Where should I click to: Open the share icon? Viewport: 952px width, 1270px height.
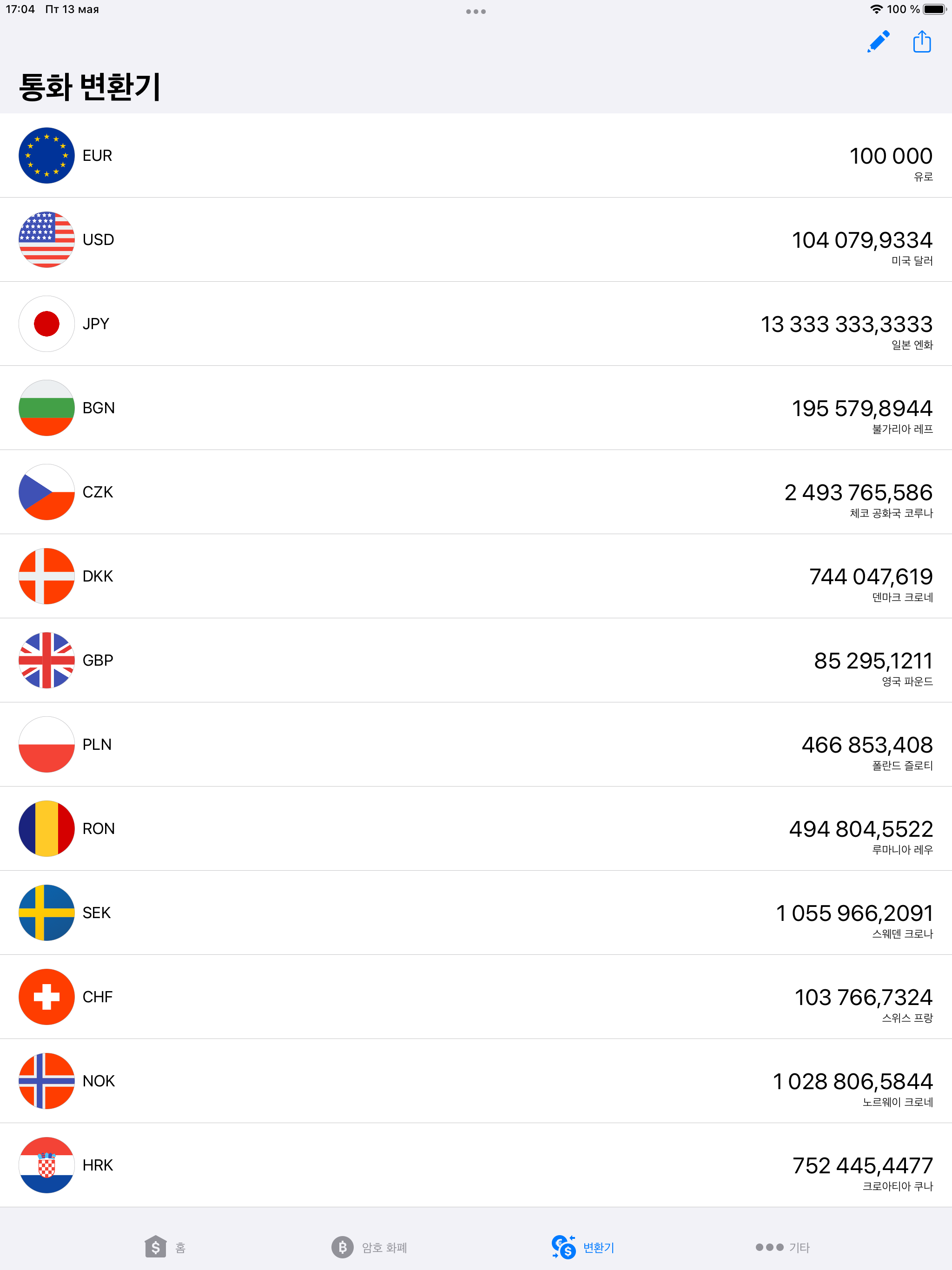(922, 41)
